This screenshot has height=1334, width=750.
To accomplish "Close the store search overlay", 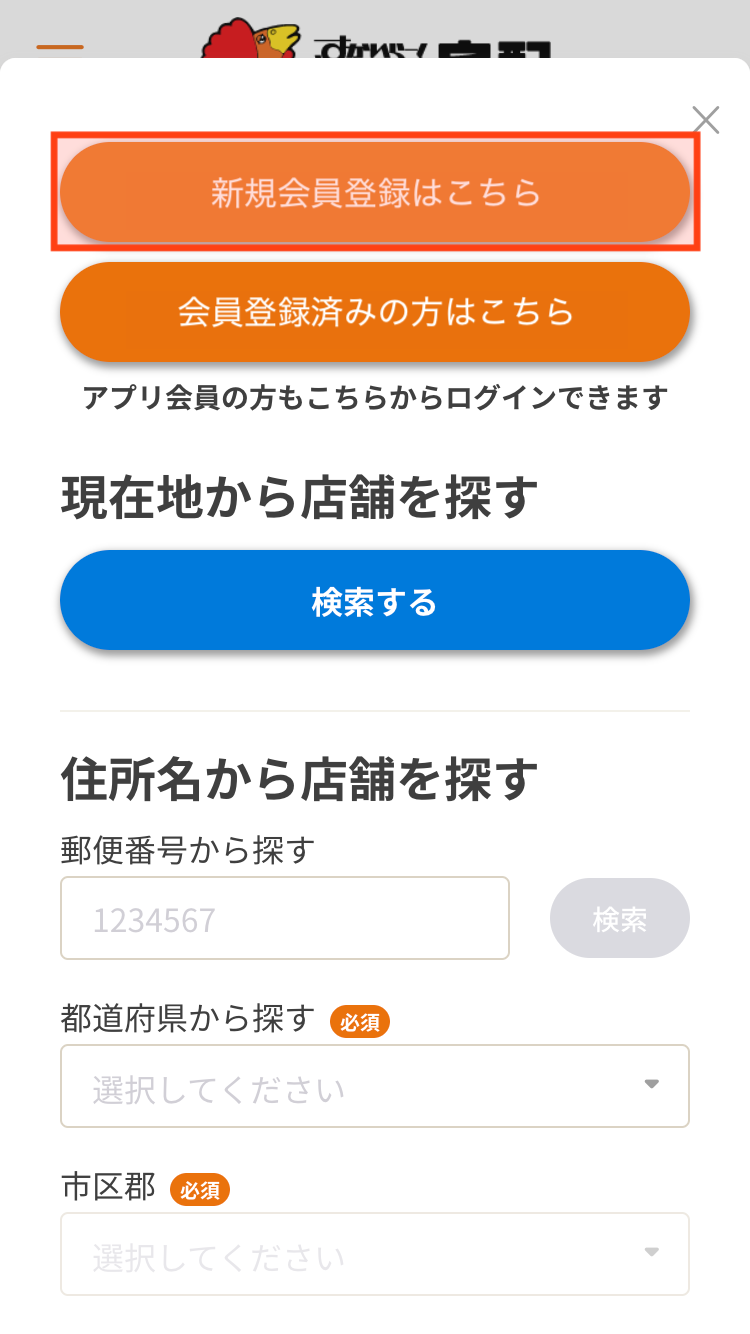I will [x=706, y=120].
